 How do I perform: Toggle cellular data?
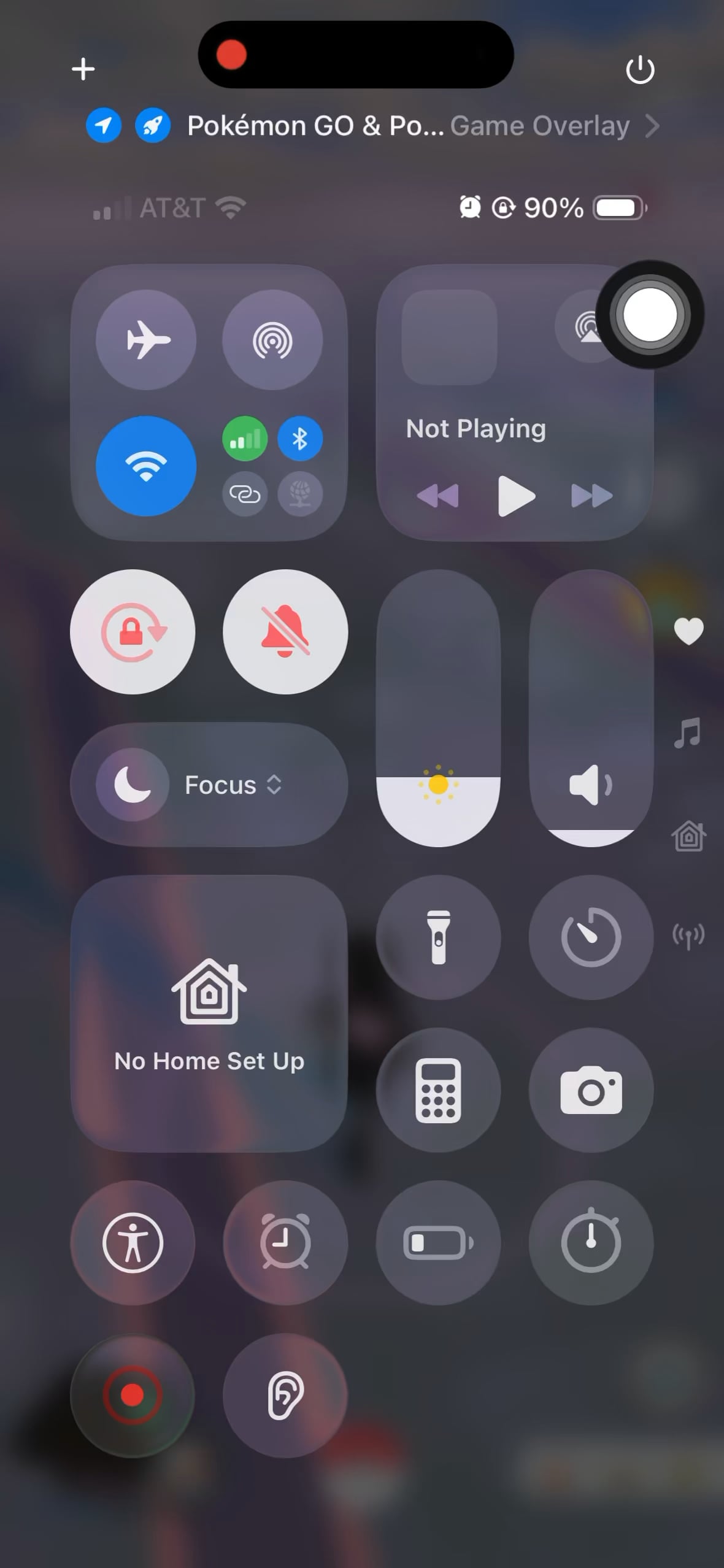click(245, 439)
